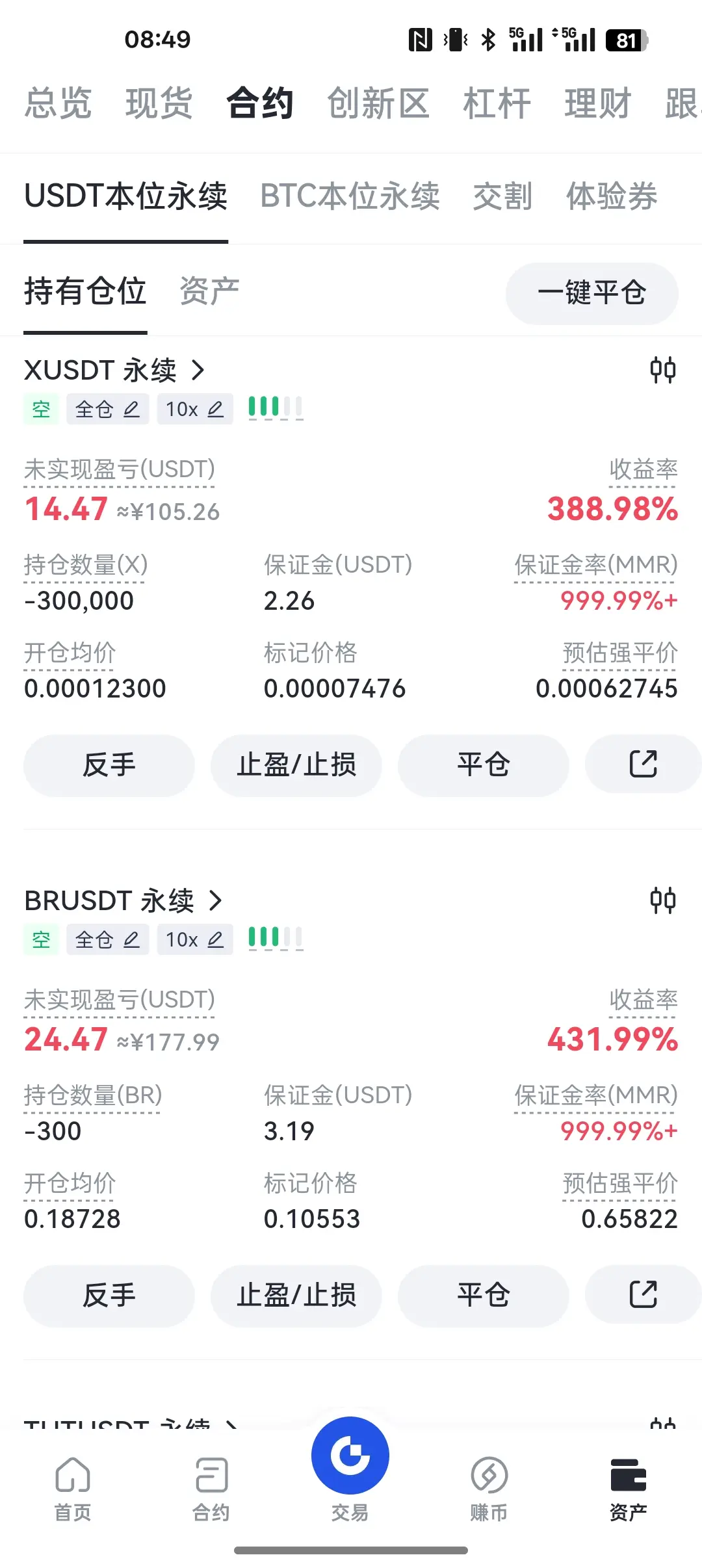Set 止盈/止损 for BRUSDT position

pos(296,1296)
